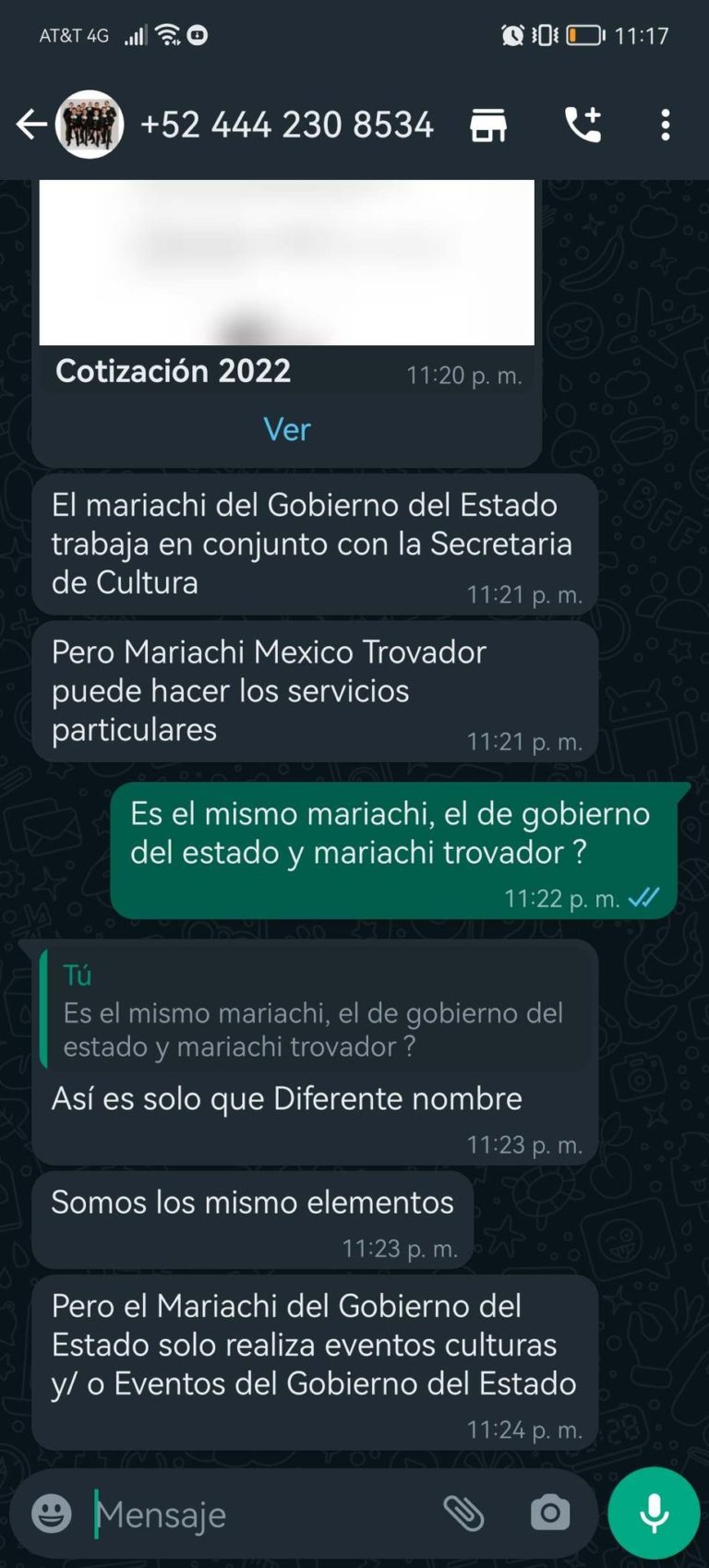Jump to the quoted message from Tú

pyautogui.click(x=314, y=1012)
